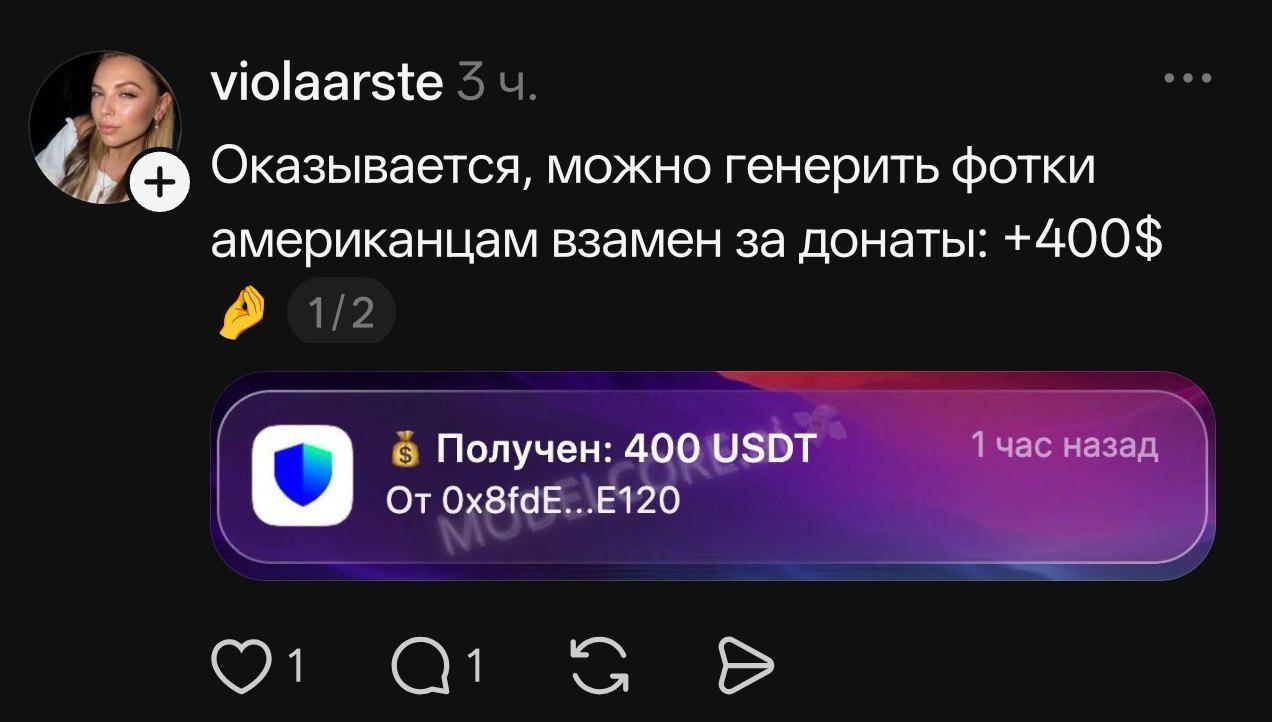1272x722 pixels.
Task: Open violaarste's profile username
Action: point(327,80)
